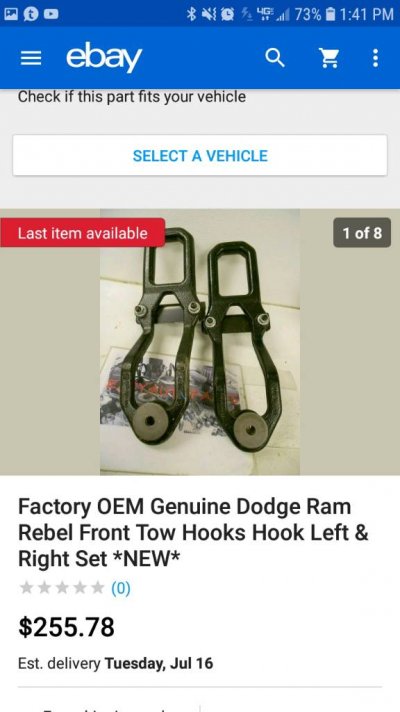Tap the SELECT A VEHICLE button
The width and height of the screenshot is (400, 712).
(x=200, y=155)
